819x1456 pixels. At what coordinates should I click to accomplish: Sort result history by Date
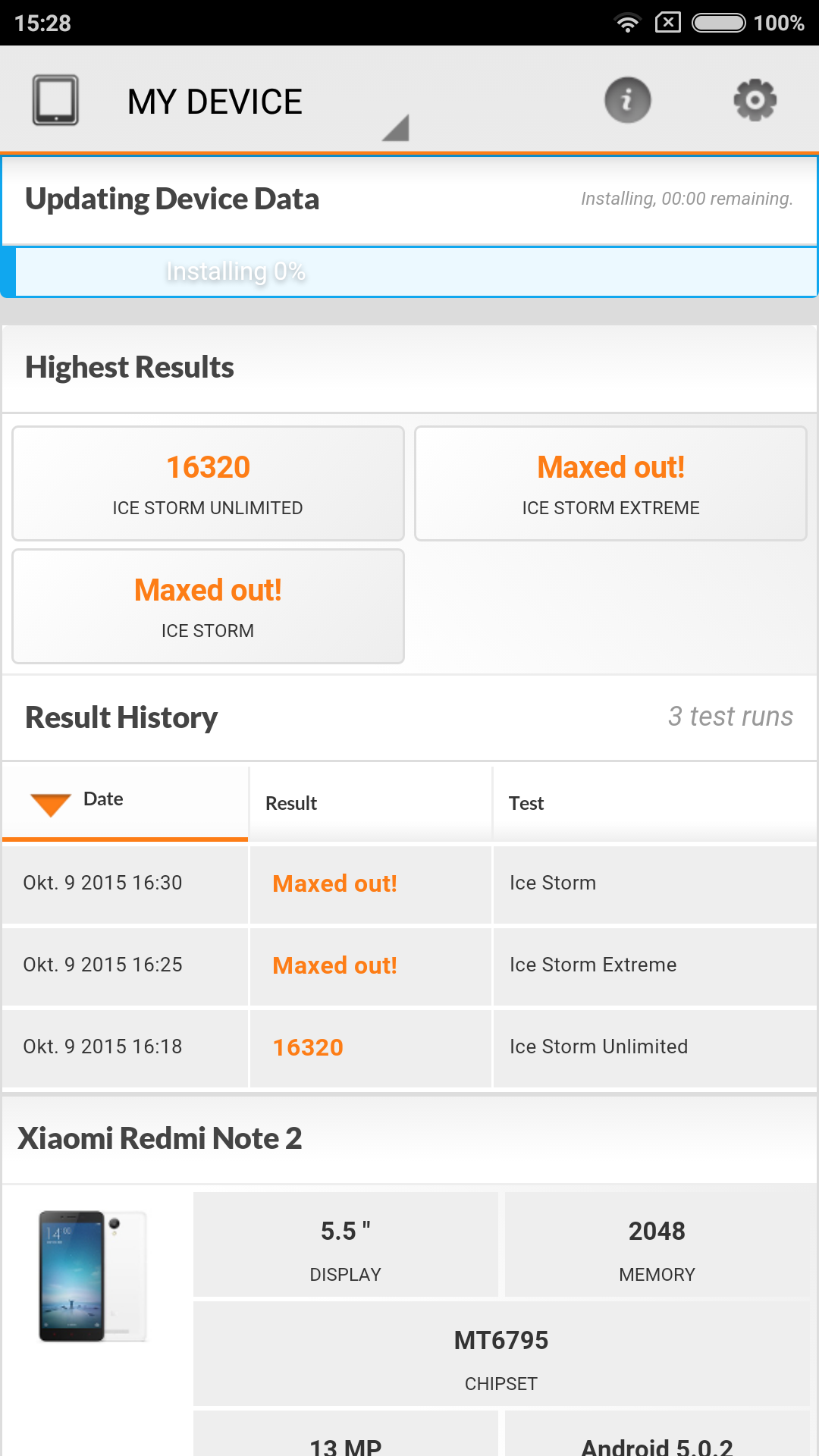125,802
